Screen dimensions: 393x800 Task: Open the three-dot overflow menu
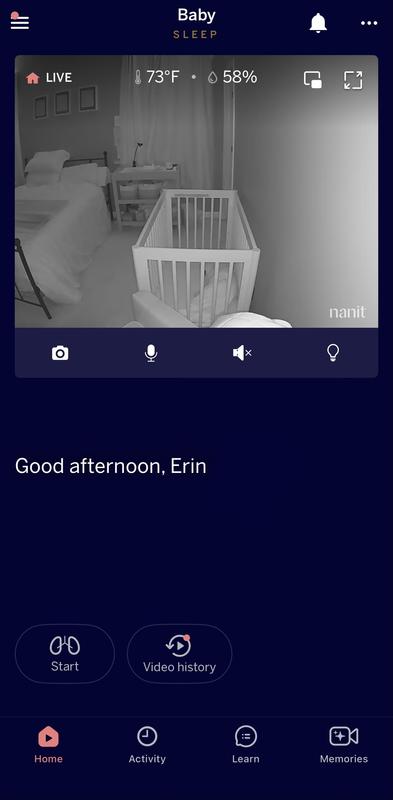[x=369, y=23]
